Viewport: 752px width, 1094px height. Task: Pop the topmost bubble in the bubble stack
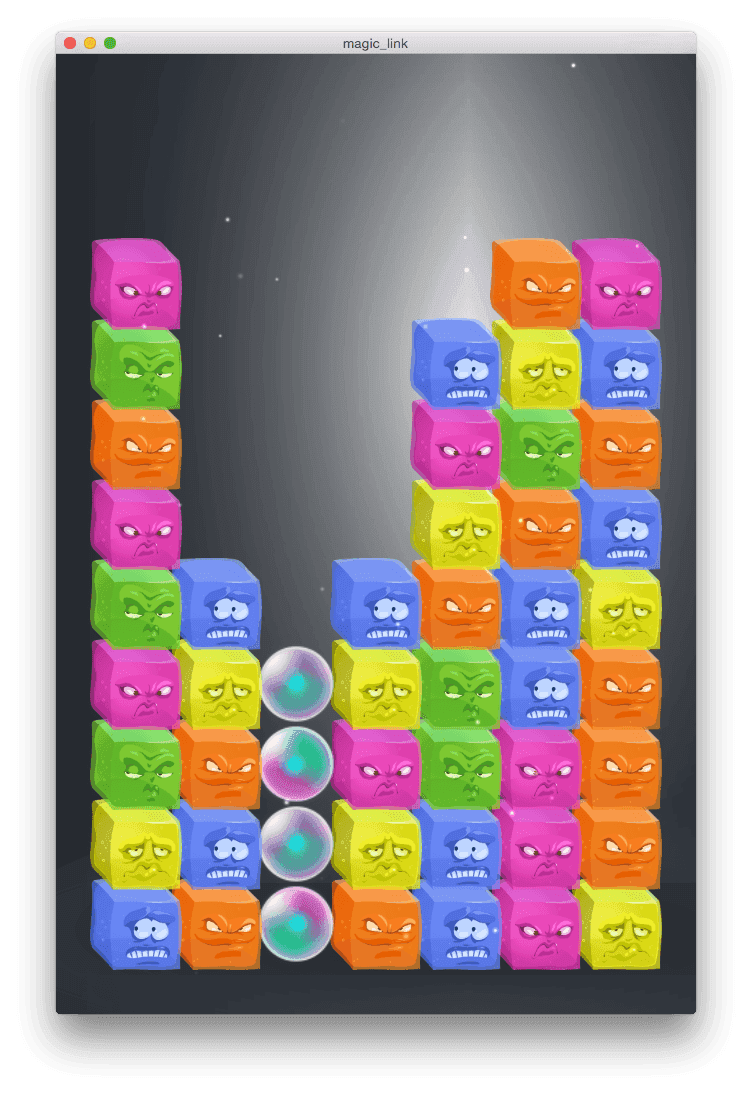coord(296,684)
